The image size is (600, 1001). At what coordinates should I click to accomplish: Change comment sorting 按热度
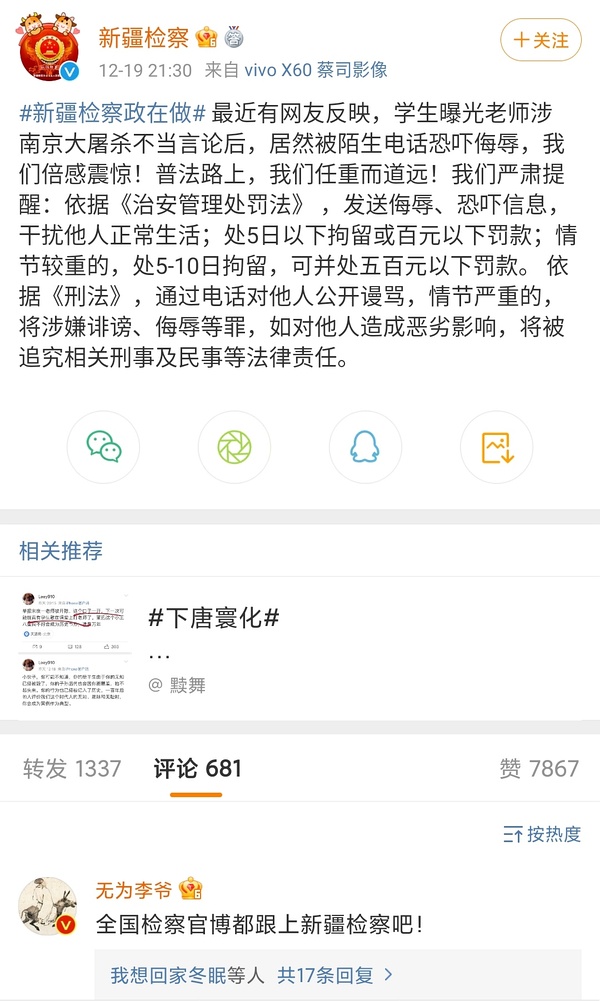tap(542, 834)
